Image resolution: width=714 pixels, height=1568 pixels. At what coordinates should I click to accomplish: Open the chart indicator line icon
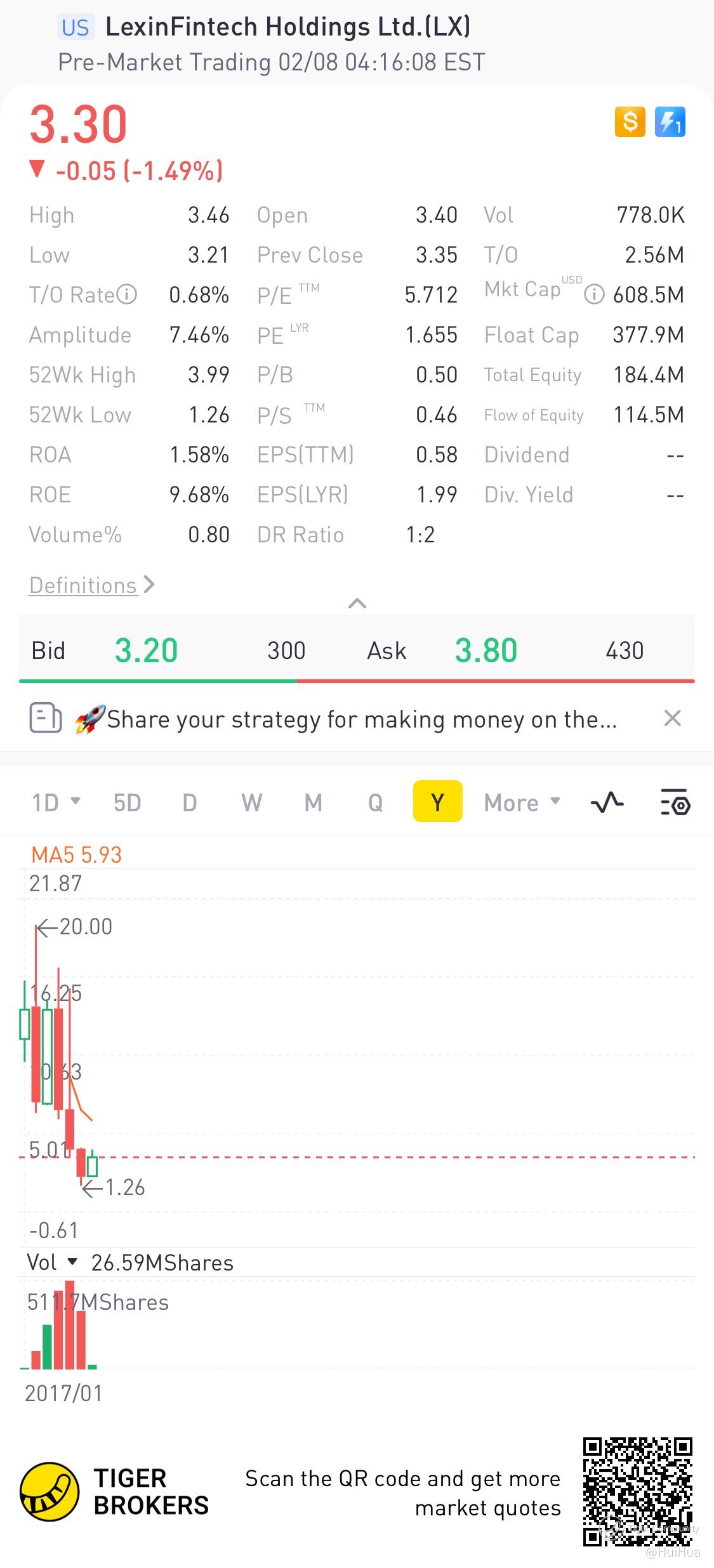(607, 802)
